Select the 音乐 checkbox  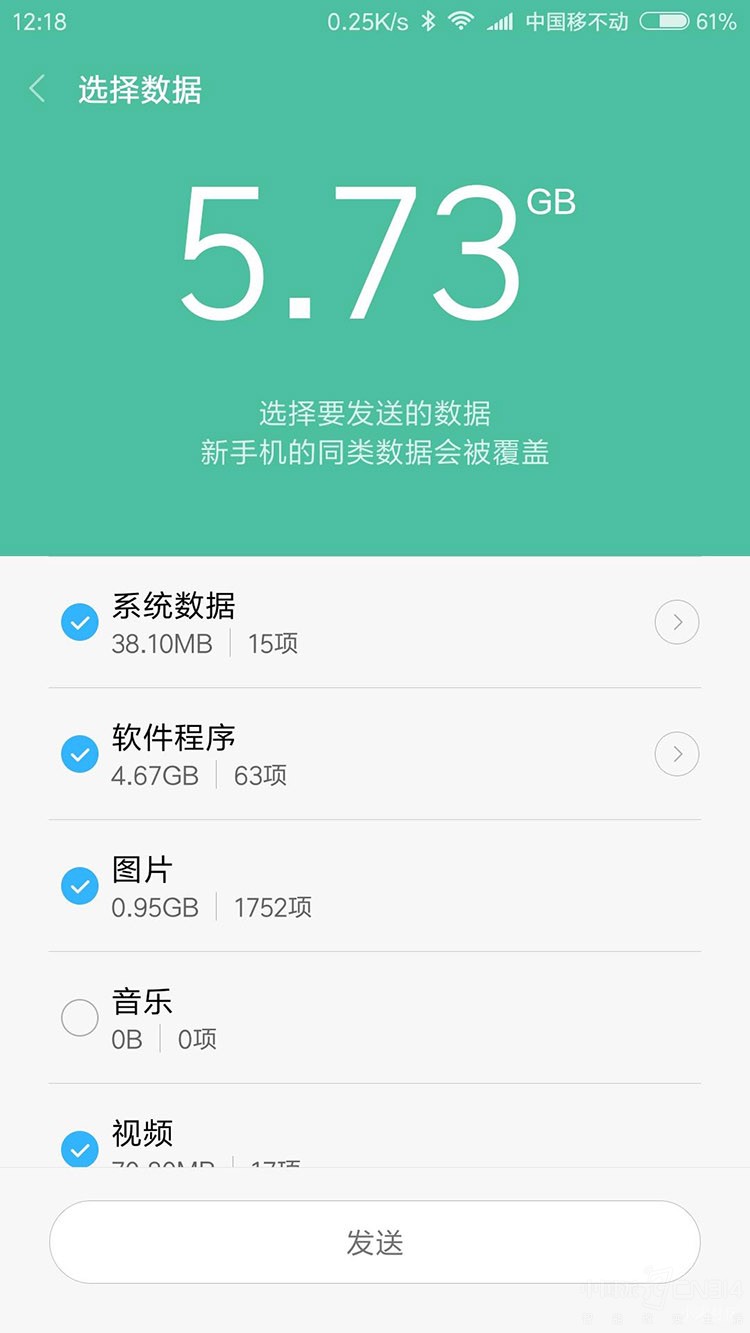pos(80,1018)
